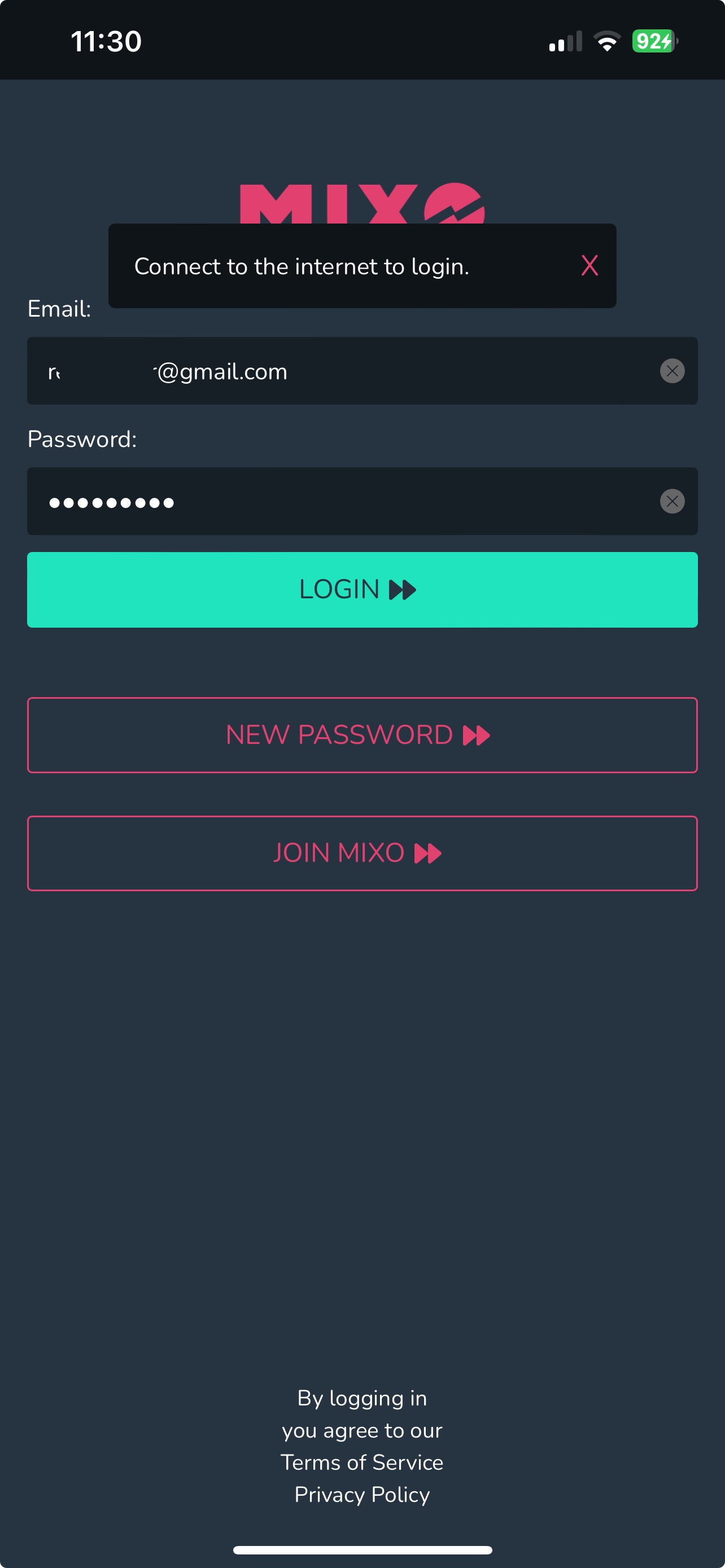Edit the email address field
The height and width of the screenshot is (1568, 725).
(x=341, y=371)
